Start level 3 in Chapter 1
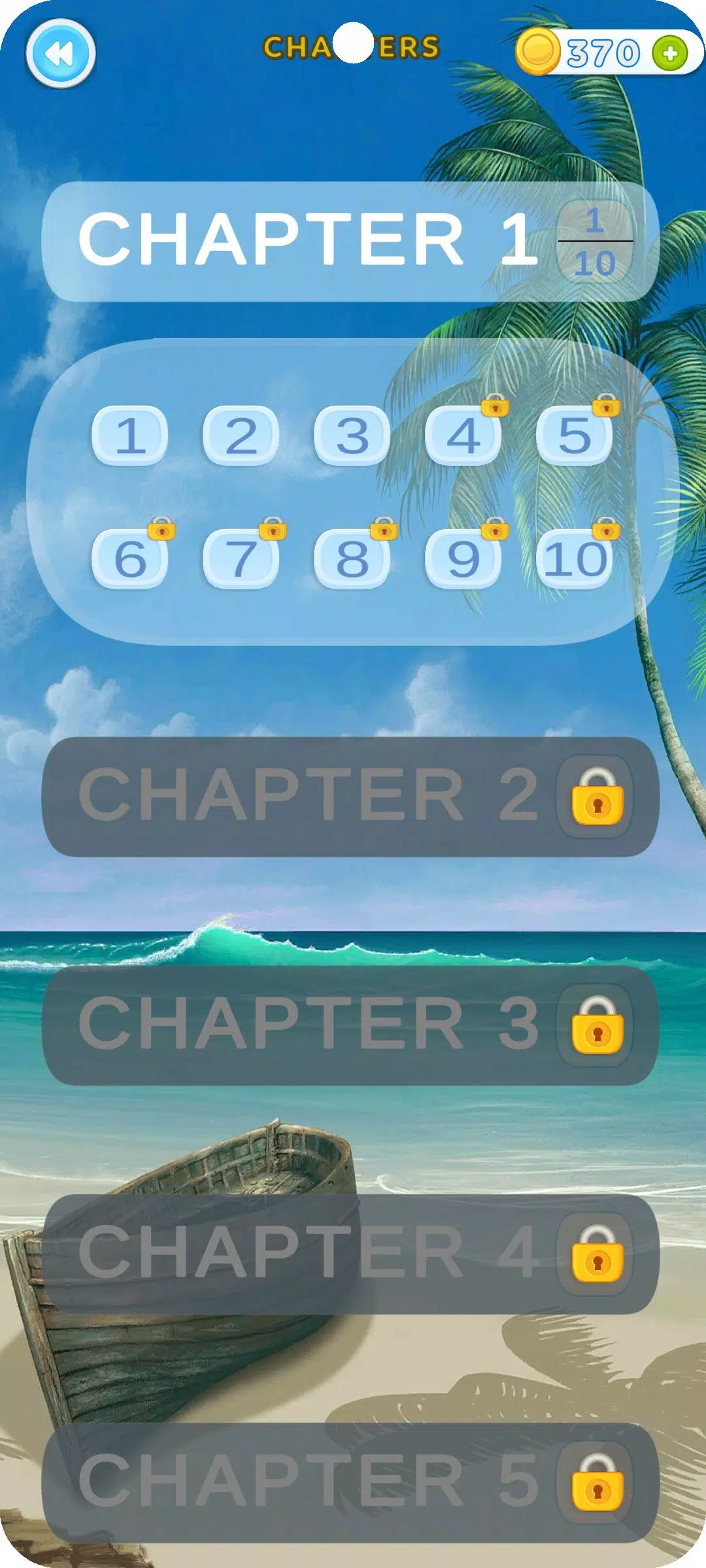Viewport: 706px width, 1568px height. pyautogui.click(x=352, y=435)
